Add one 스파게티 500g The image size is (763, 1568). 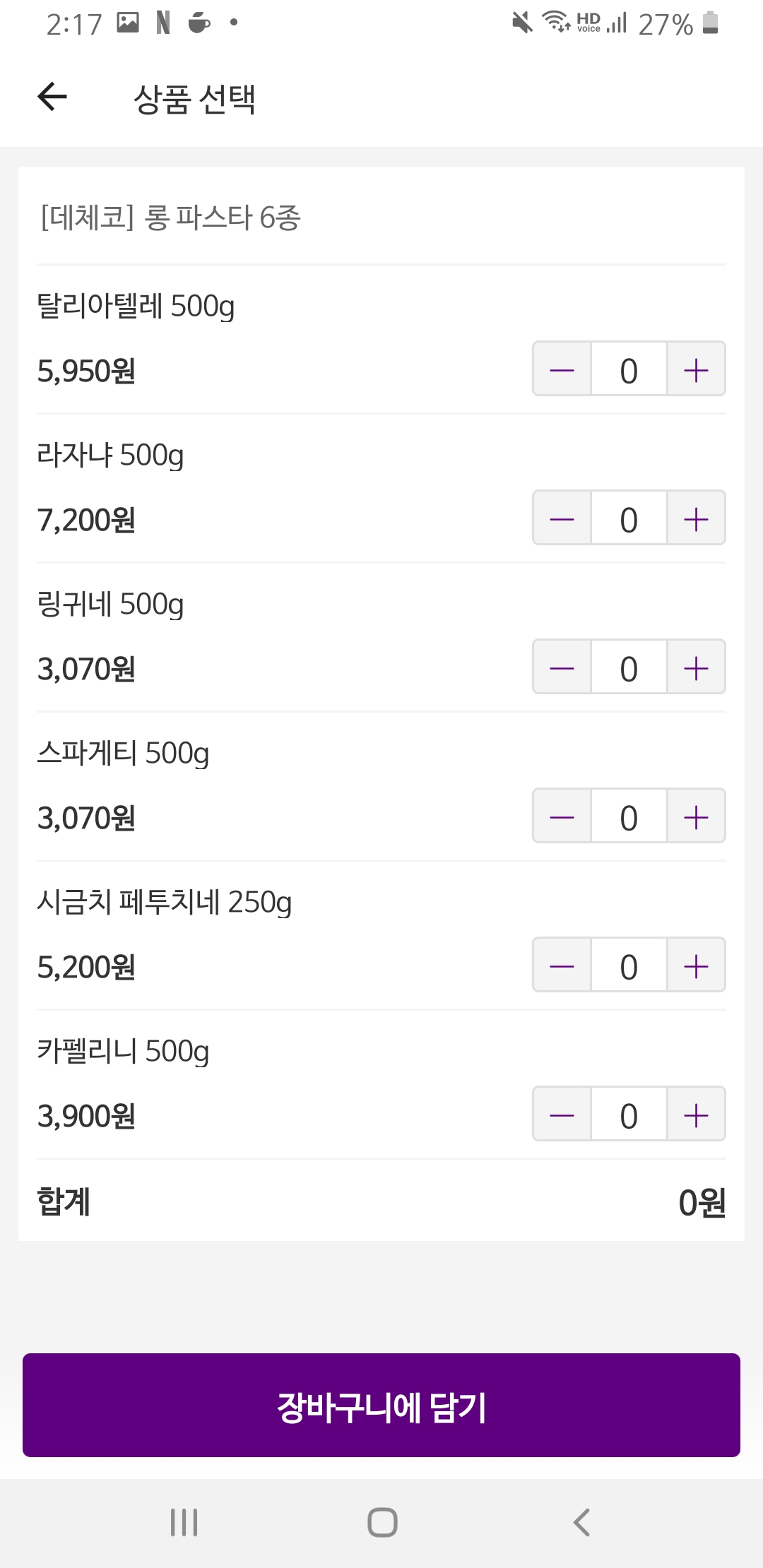(x=696, y=816)
